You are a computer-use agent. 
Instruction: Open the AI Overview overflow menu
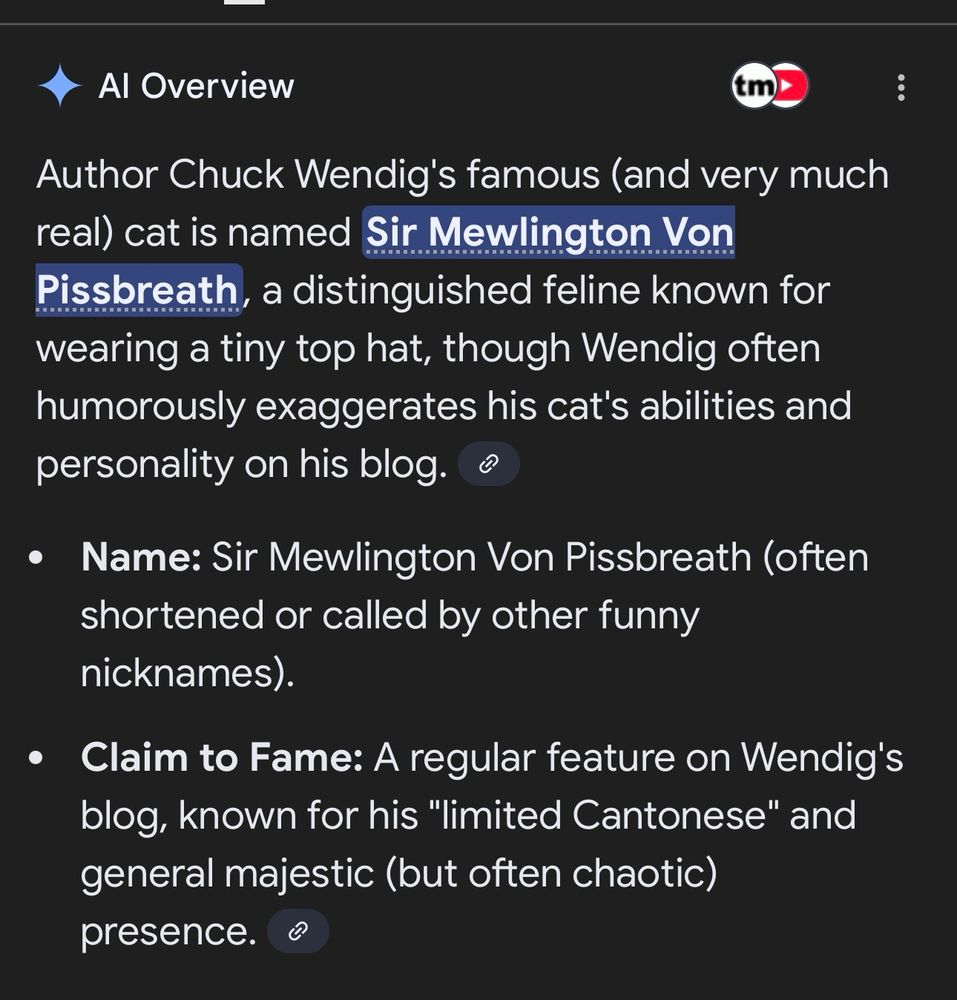click(901, 88)
